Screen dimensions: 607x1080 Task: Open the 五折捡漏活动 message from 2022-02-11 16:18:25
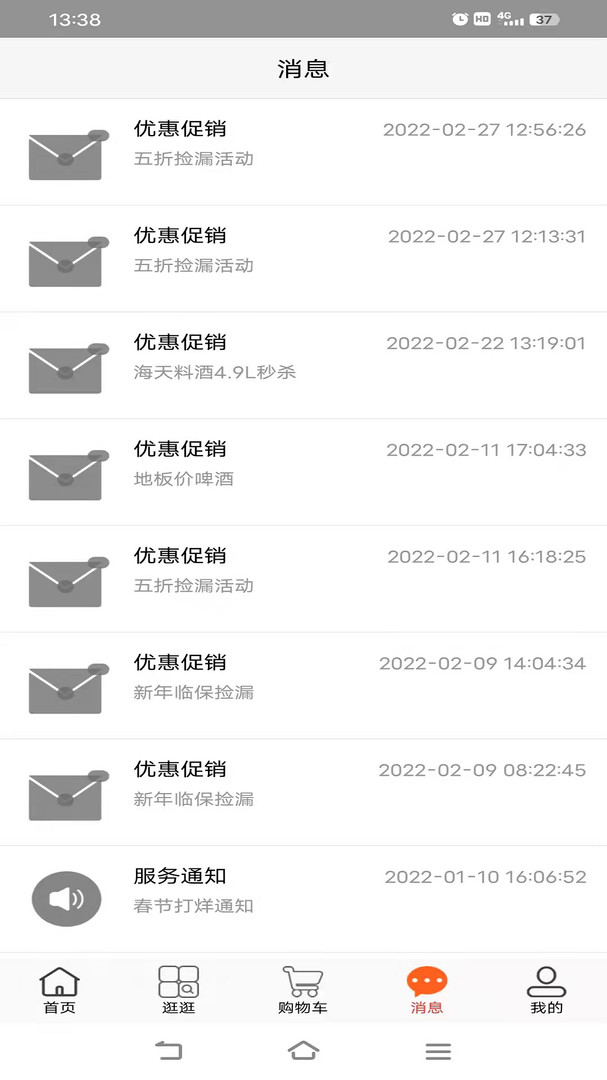click(303, 579)
